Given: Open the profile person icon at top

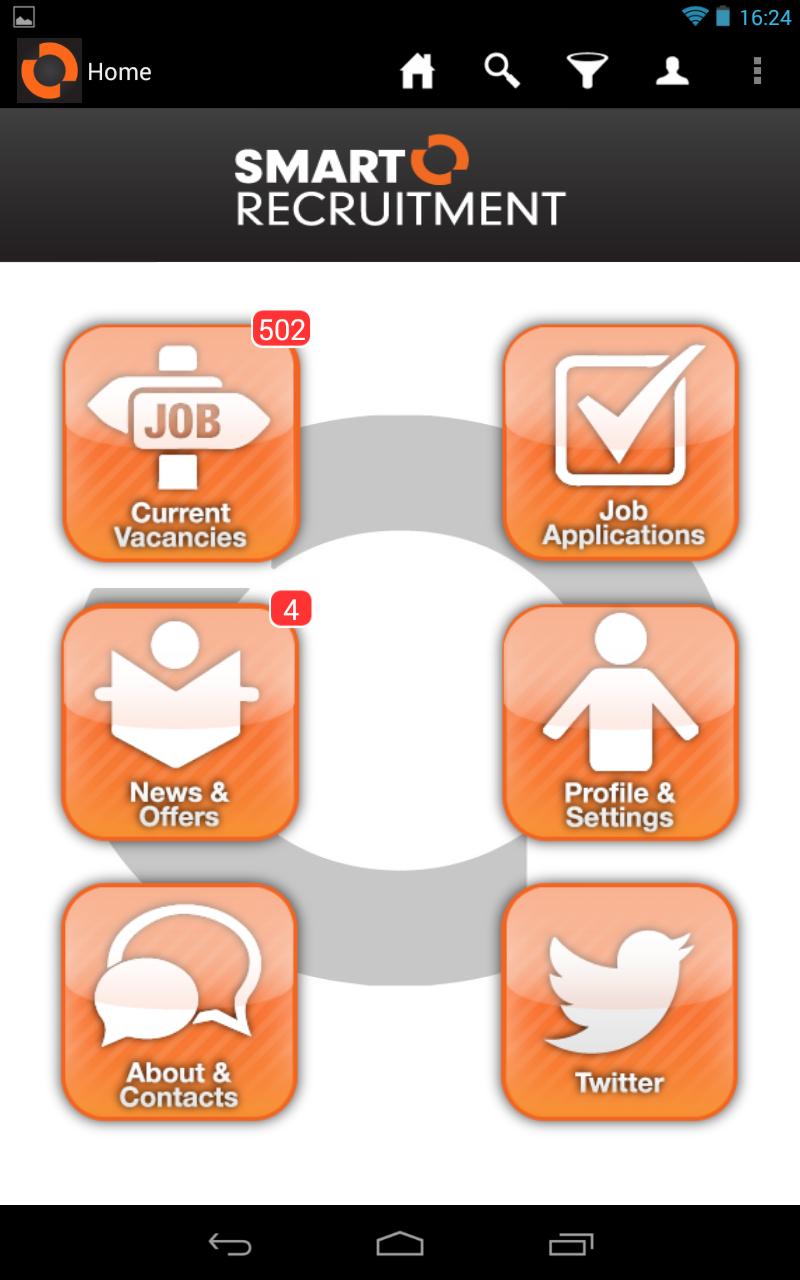Looking at the screenshot, I should click(672, 71).
